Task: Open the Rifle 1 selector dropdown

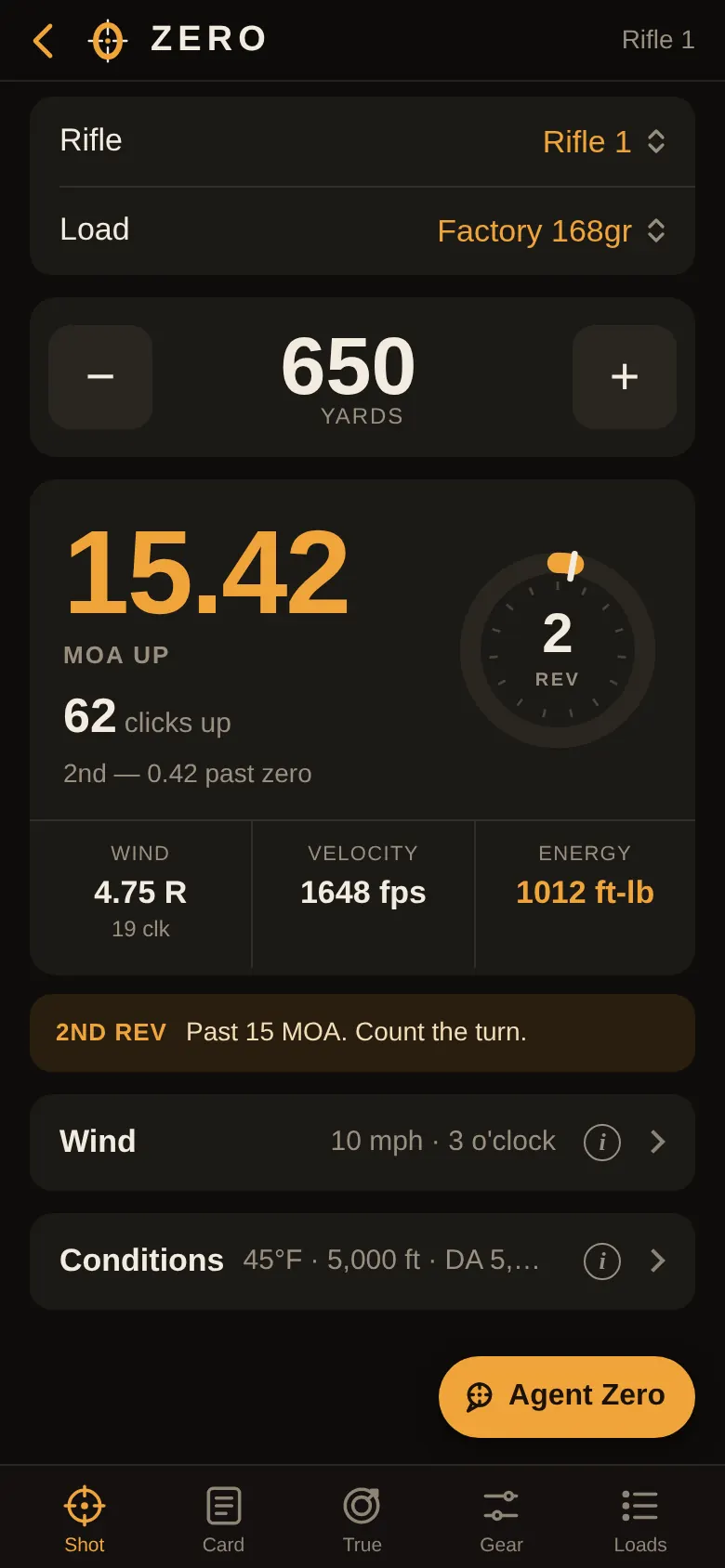Action: click(x=604, y=141)
